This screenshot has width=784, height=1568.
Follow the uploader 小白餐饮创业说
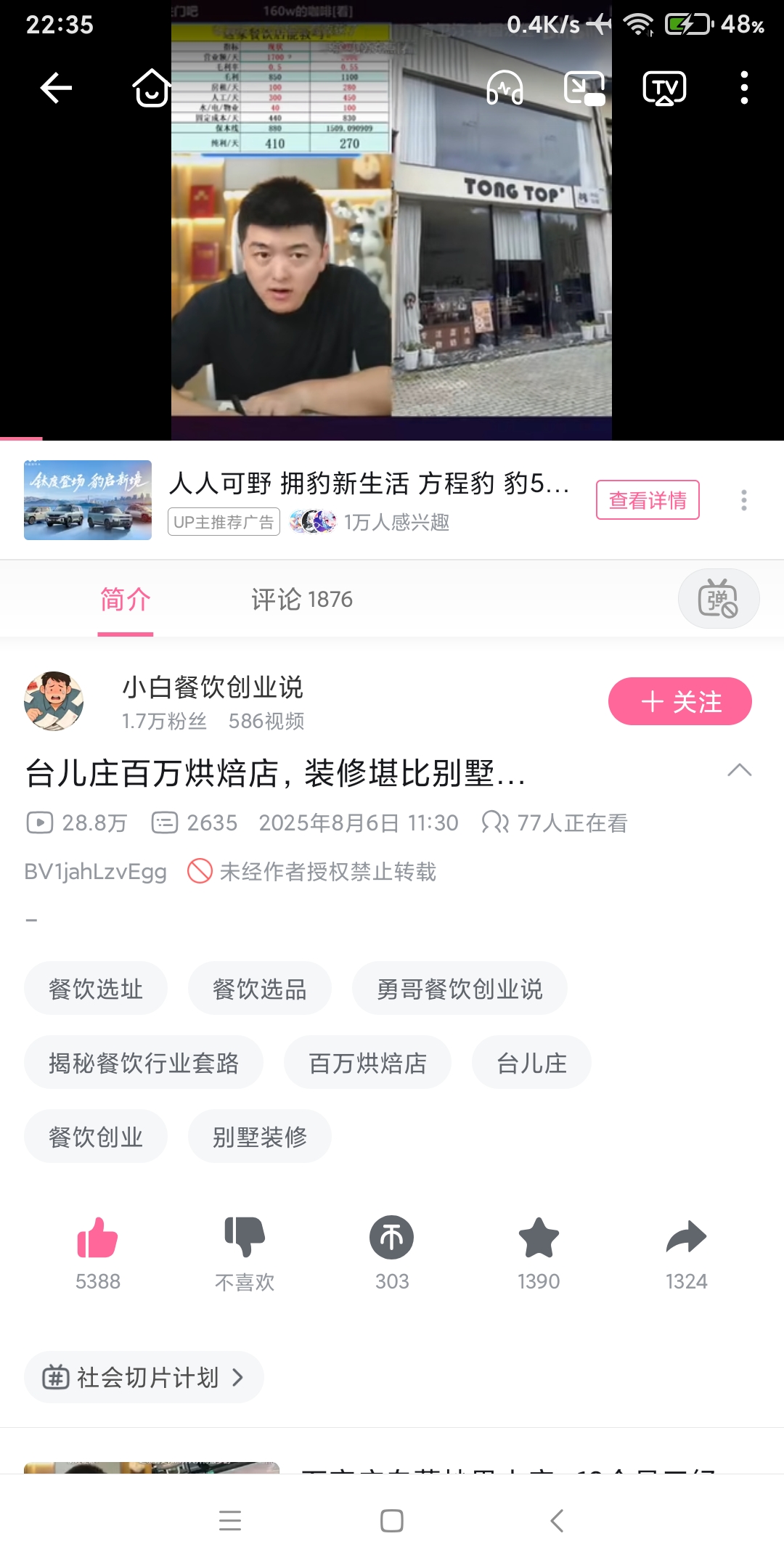click(x=680, y=701)
